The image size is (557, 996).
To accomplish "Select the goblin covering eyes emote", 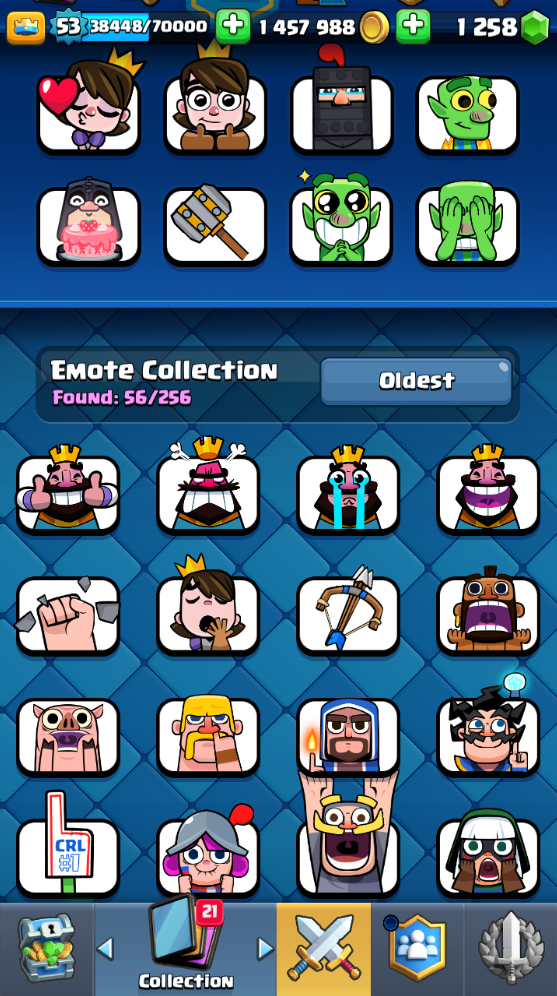I will [x=467, y=224].
